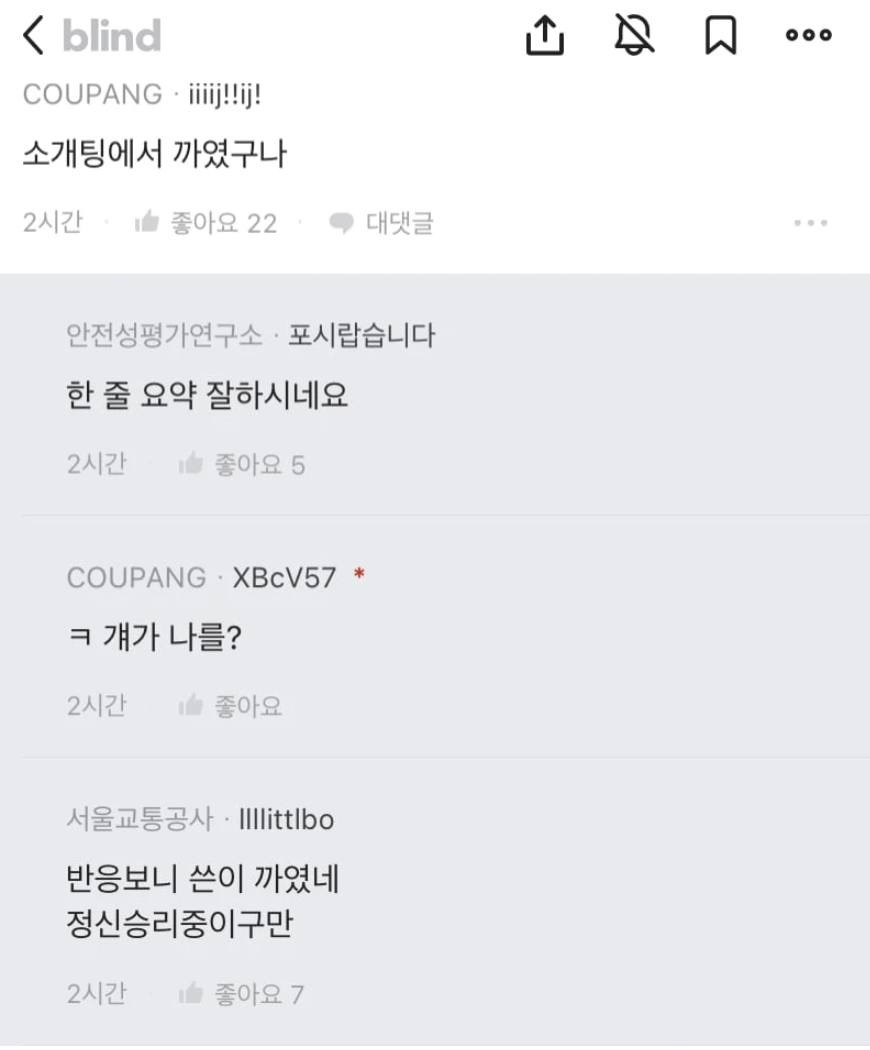Open more options for 소개팅에서 까였구나 comment
The height and width of the screenshot is (1050, 870).
pos(810,223)
